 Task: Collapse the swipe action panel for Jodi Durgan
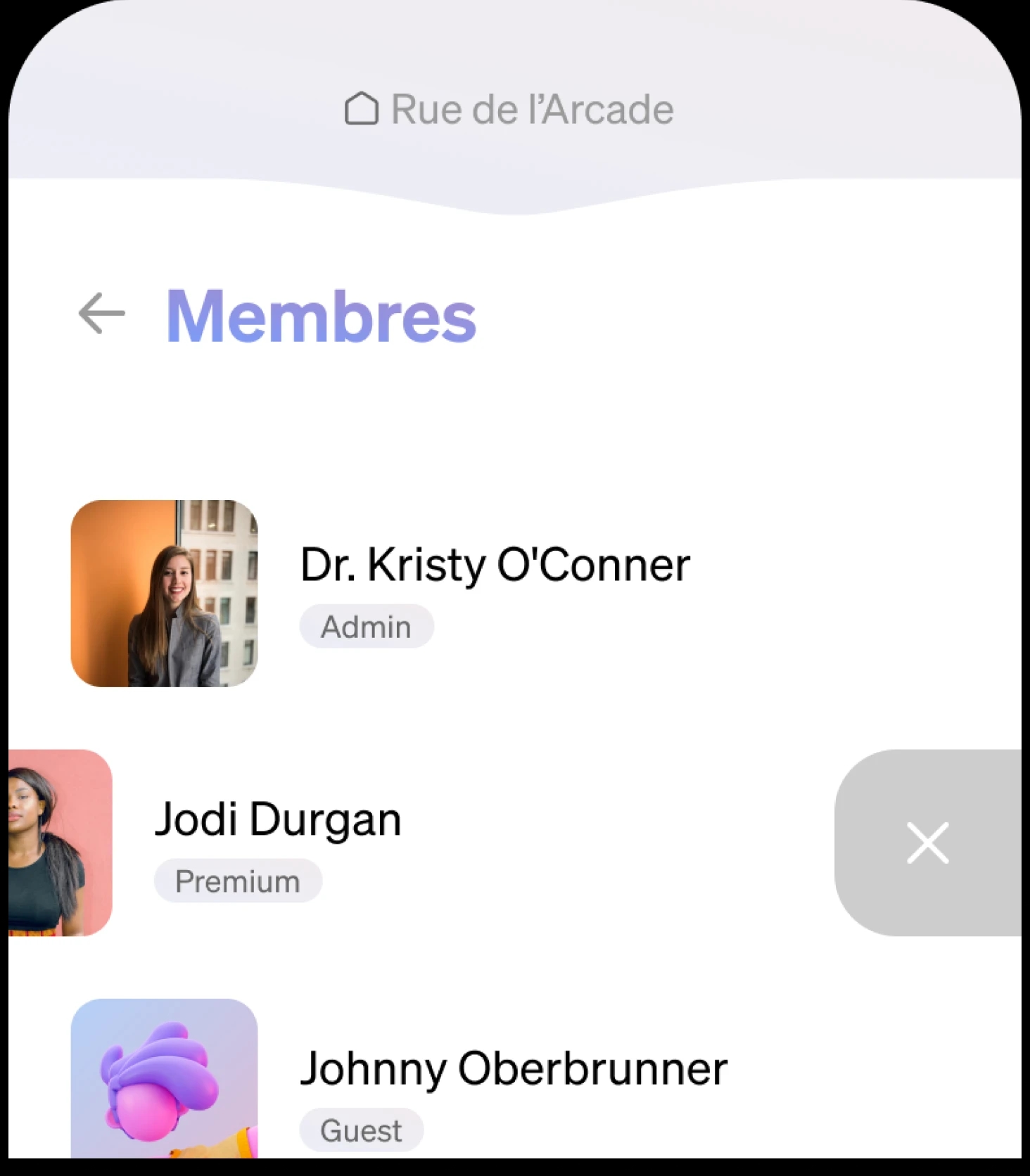click(927, 843)
